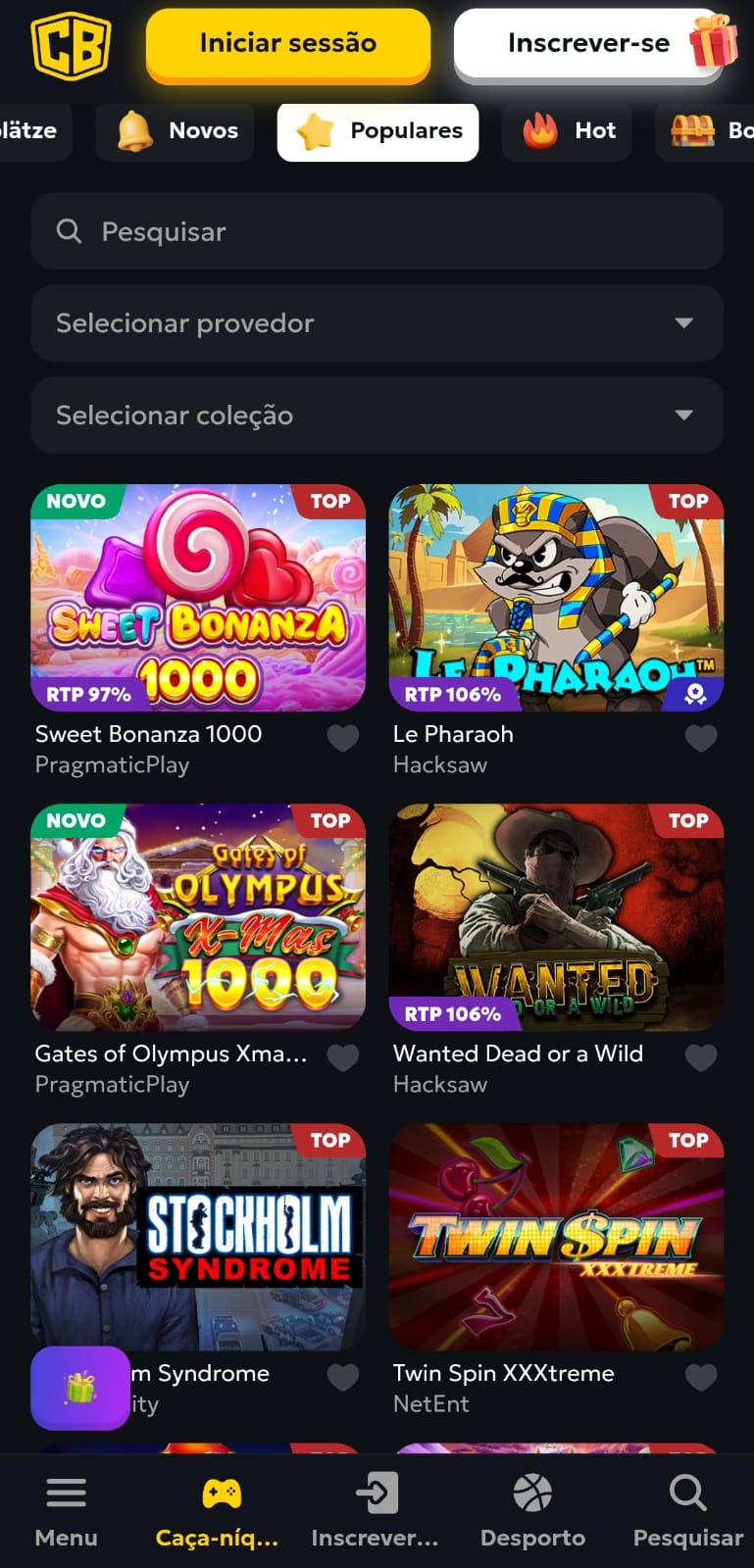Add Le Pharaoh to favorites
Viewport: 754px width, 1568px height.
[x=701, y=738]
